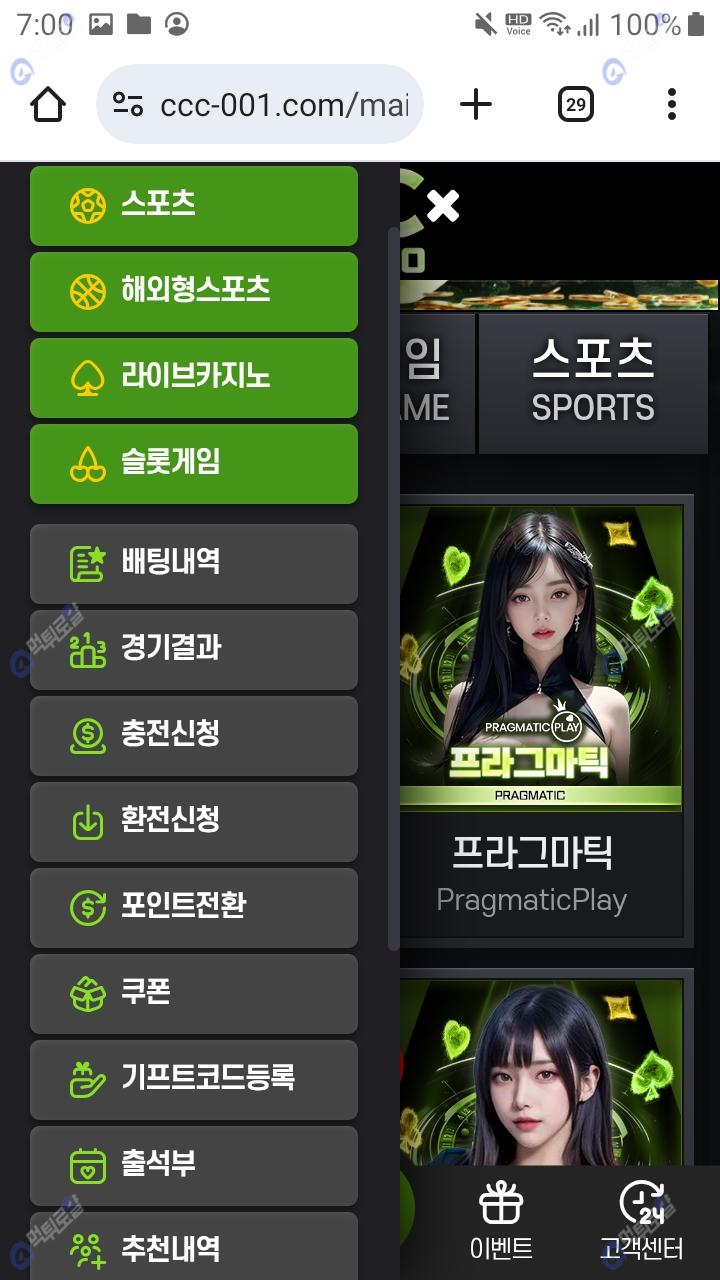Screen dimensions: 720x1280
Task: Open 해외형스포츠 section
Action: pos(194,292)
